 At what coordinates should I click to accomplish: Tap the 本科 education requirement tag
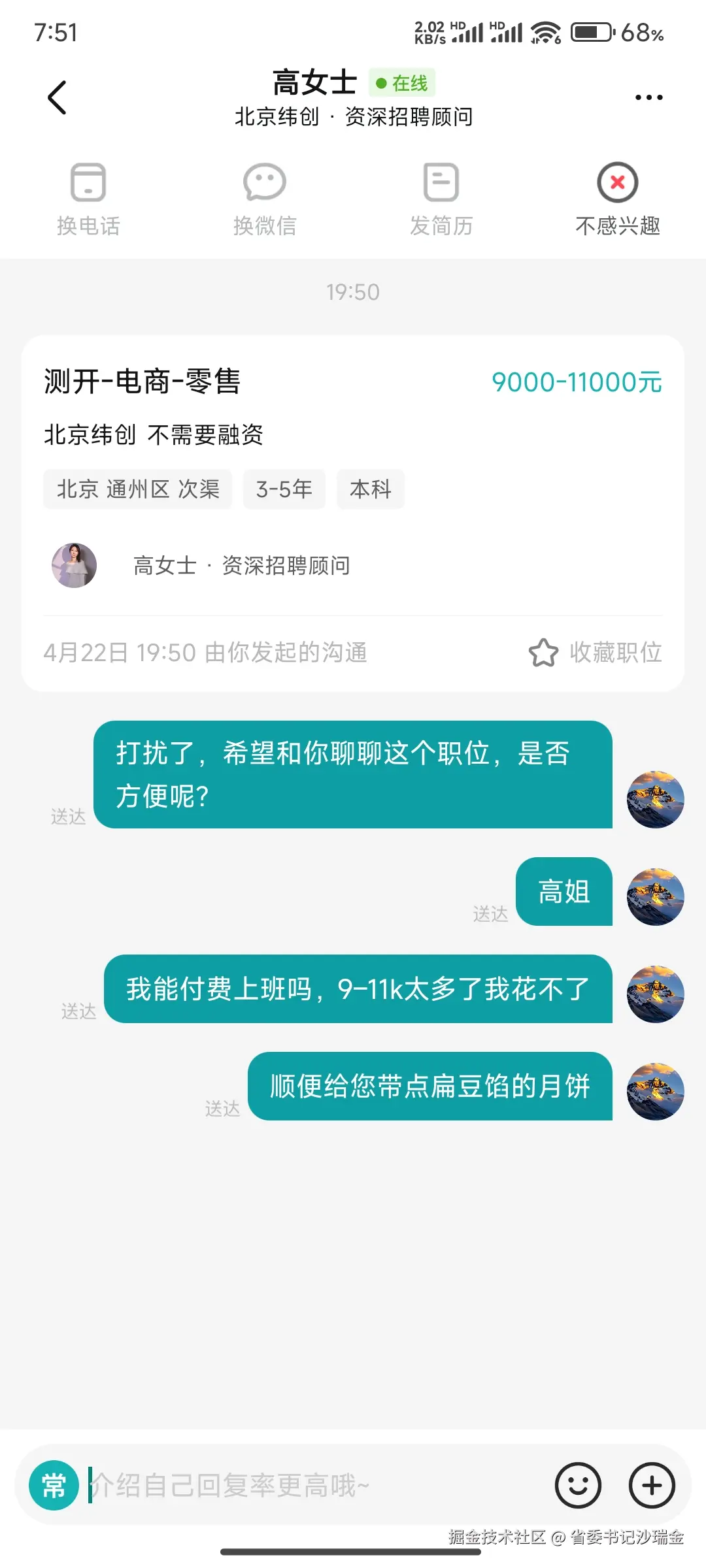click(370, 489)
